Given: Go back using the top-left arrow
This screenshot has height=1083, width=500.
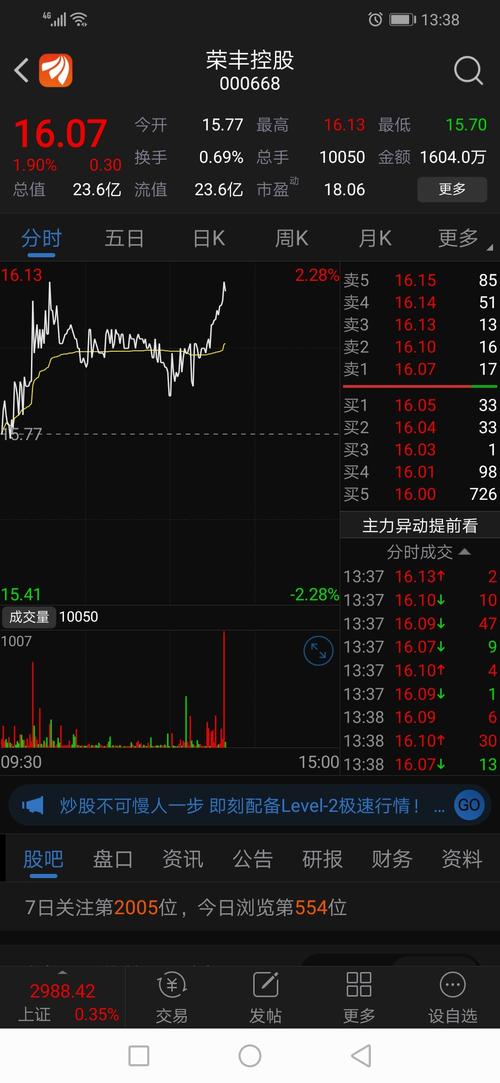Looking at the screenshot, I should click(21, 70).
